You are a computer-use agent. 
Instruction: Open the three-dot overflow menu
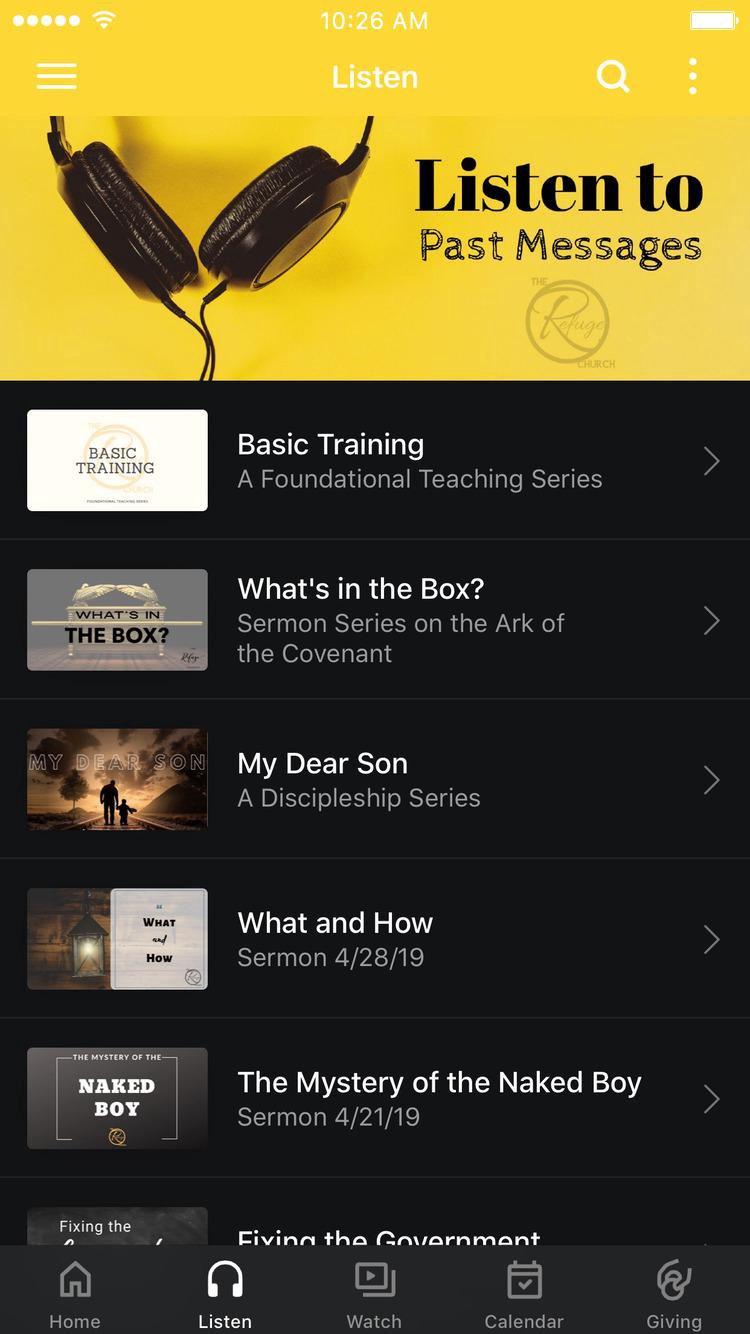tap(692, 77)
